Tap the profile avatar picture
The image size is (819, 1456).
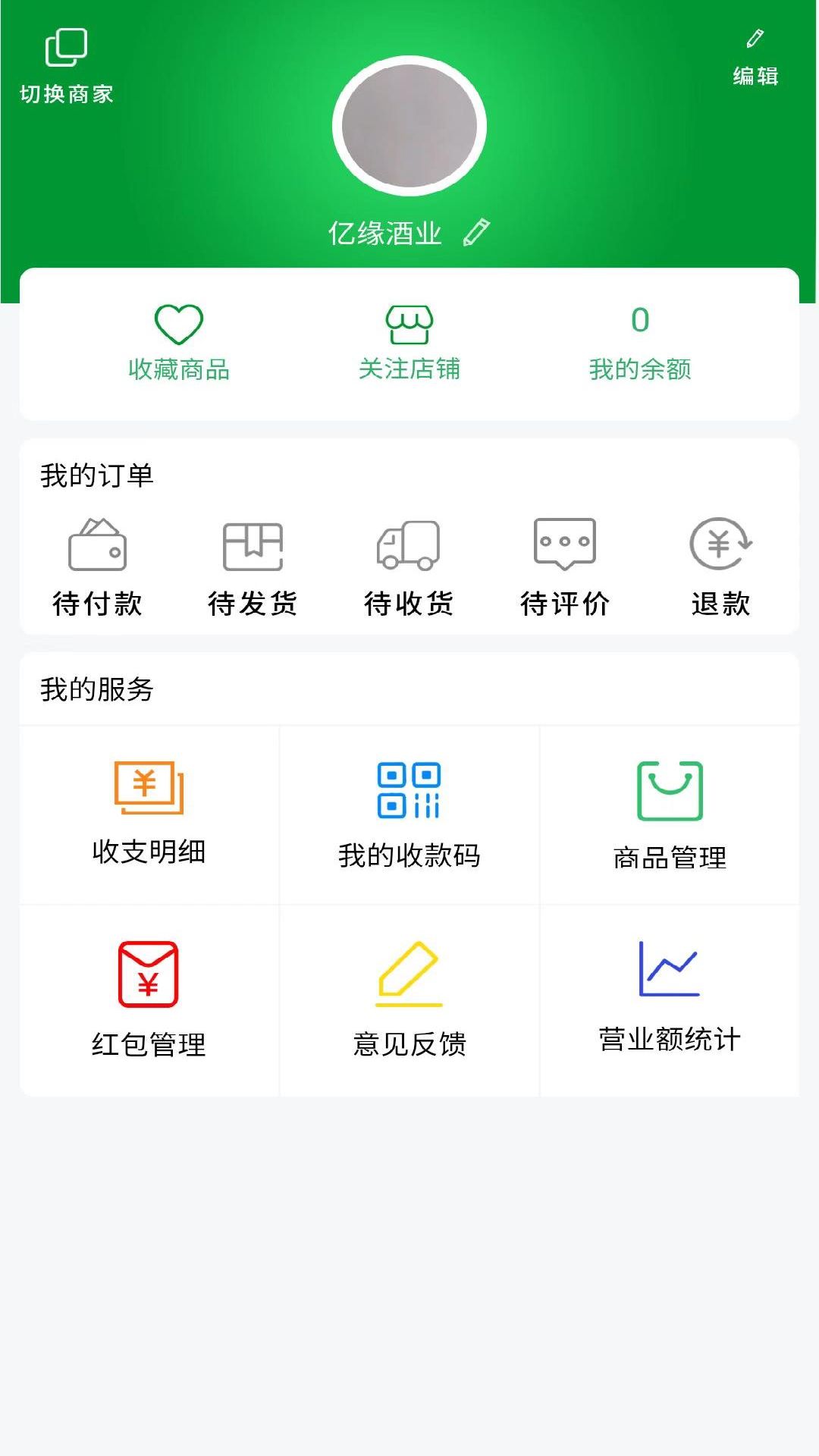pos(409,126)
